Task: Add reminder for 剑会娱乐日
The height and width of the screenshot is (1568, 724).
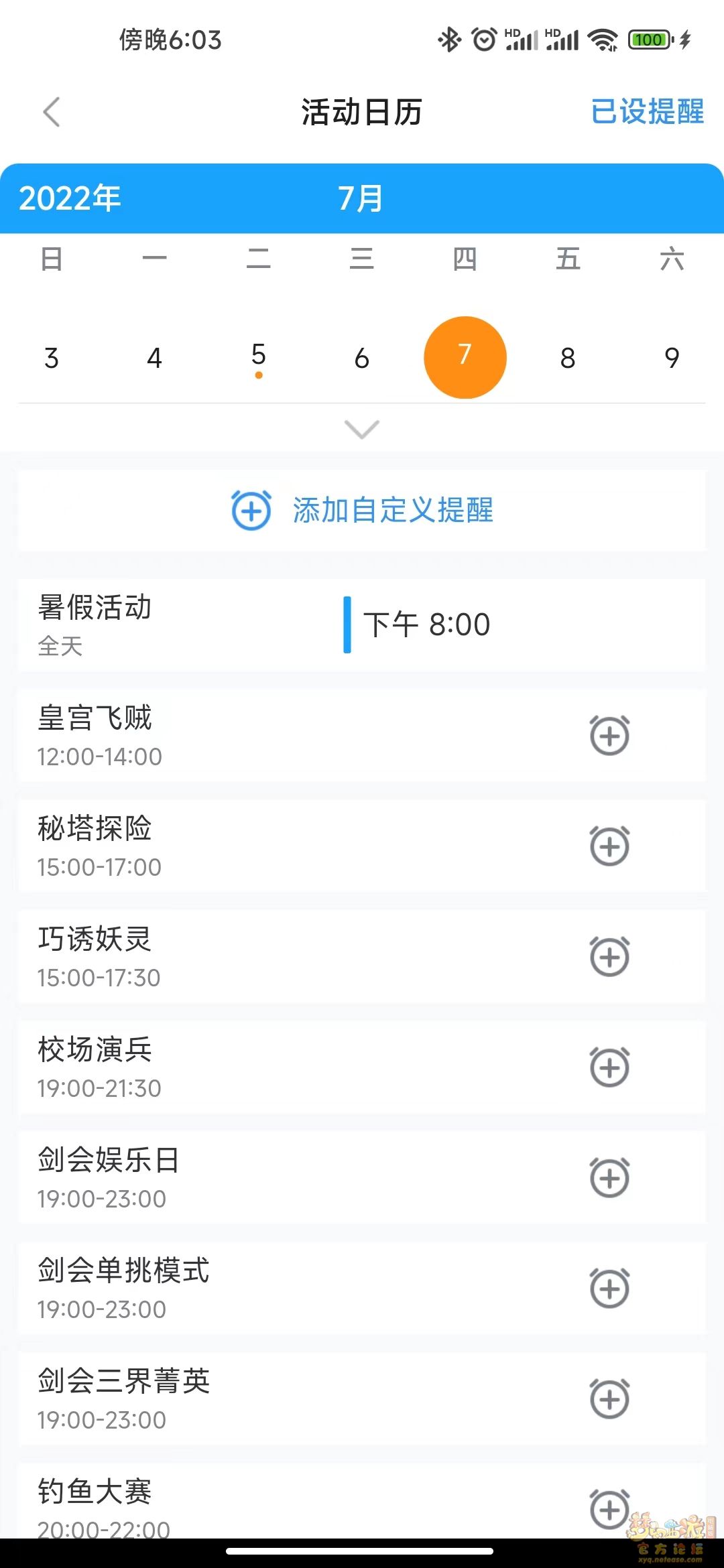Action: tap(609, 1177)
